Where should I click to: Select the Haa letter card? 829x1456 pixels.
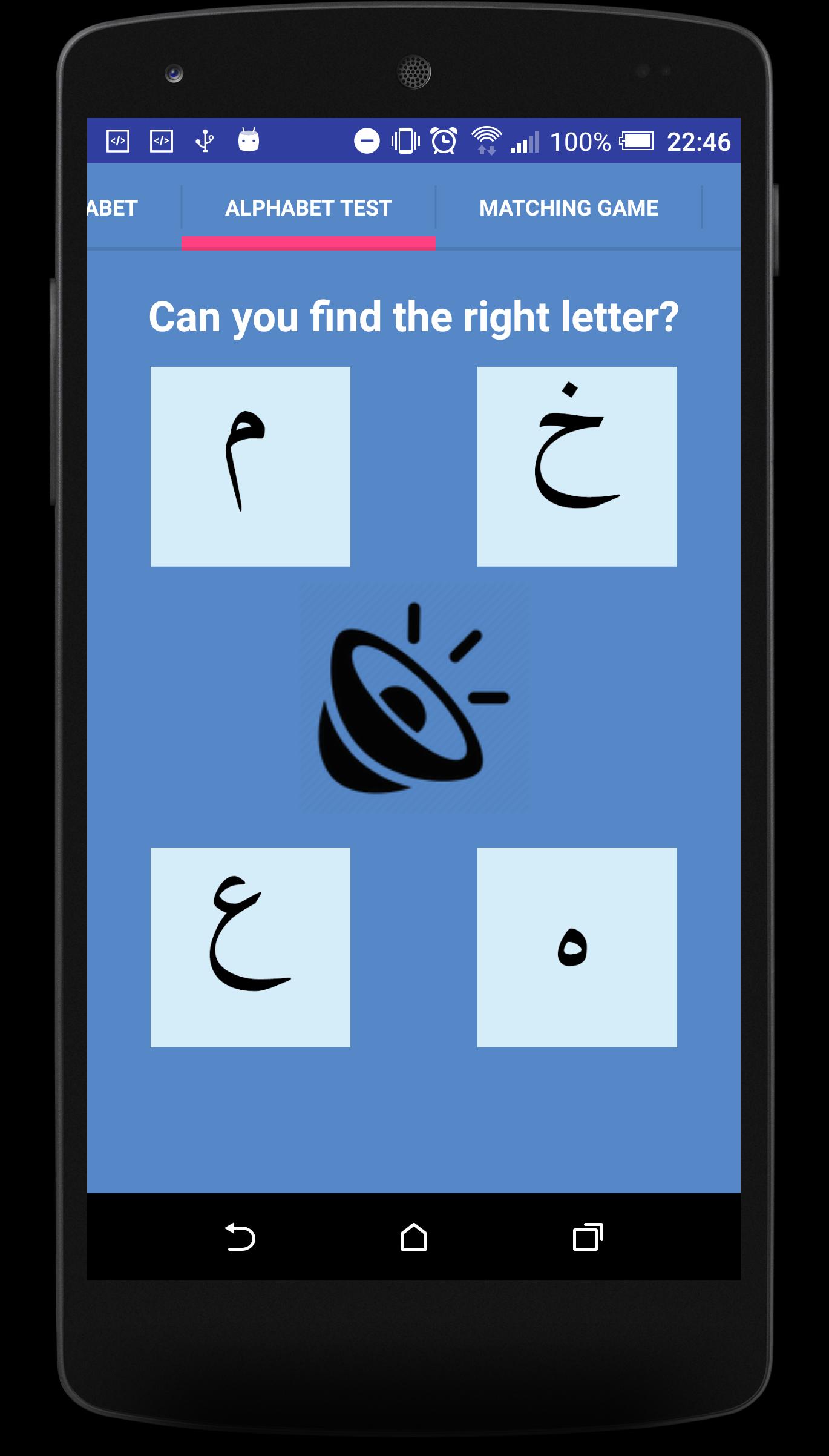[x=577, y=947]
